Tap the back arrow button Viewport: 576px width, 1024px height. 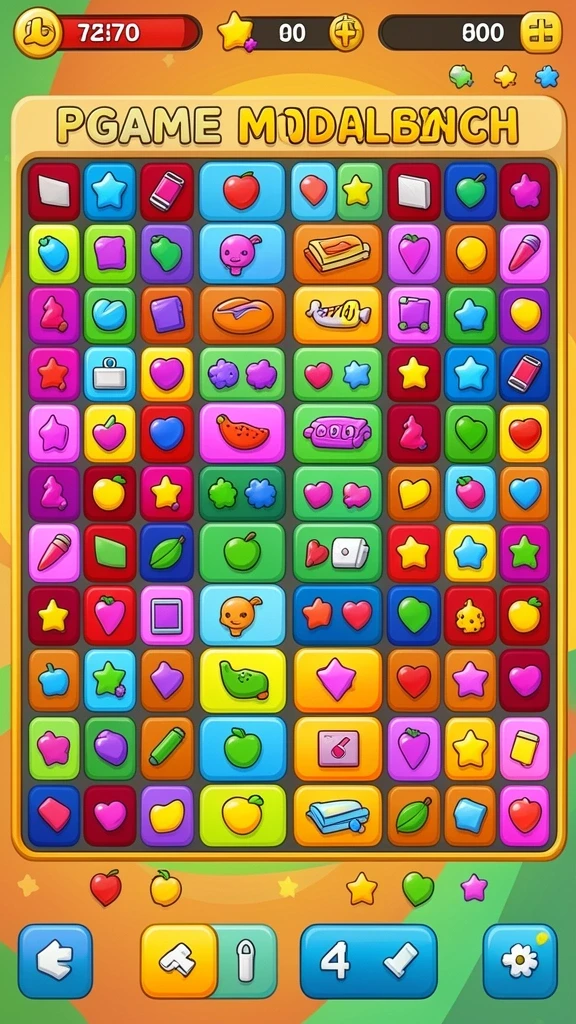(x=56, y=961)
